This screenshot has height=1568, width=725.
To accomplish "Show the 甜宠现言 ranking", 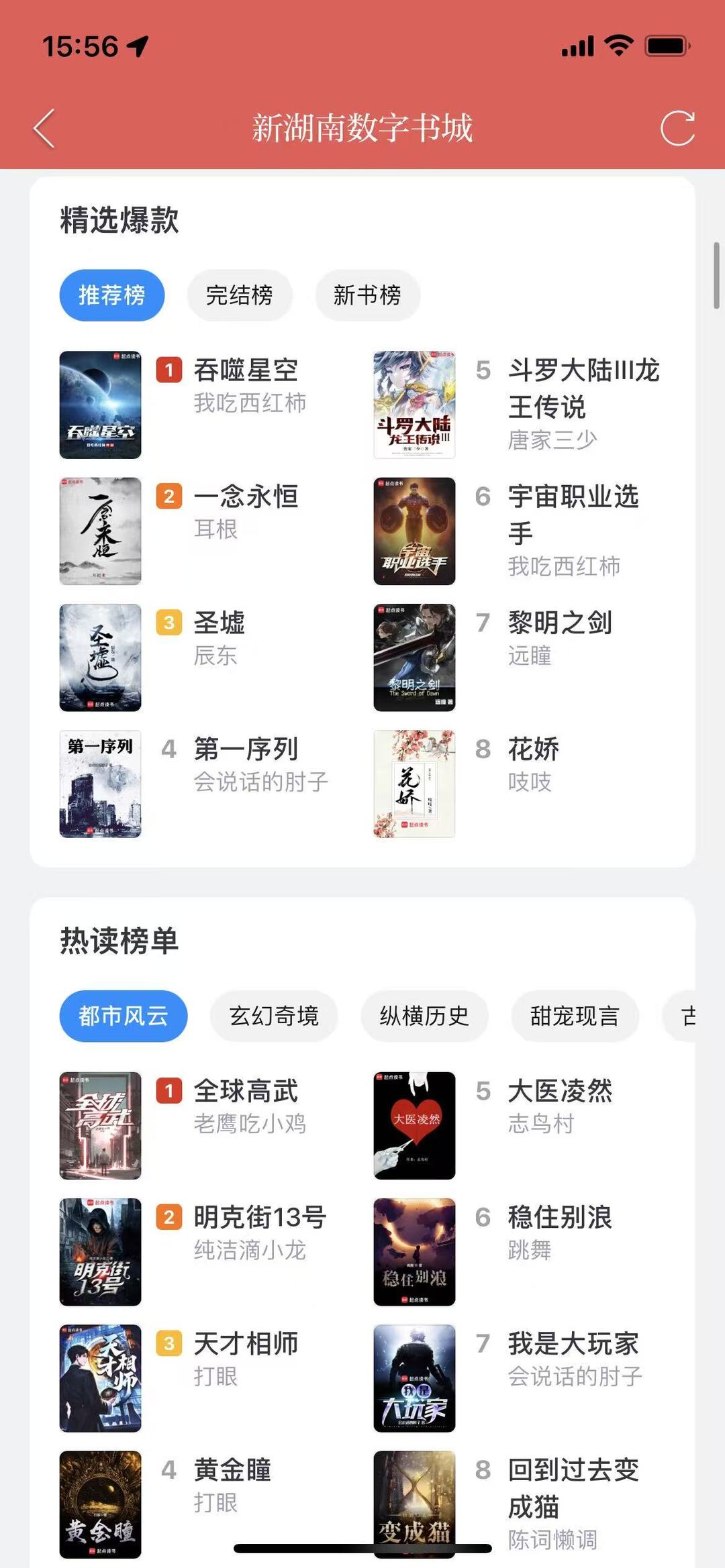I will tap(575, 1016).
